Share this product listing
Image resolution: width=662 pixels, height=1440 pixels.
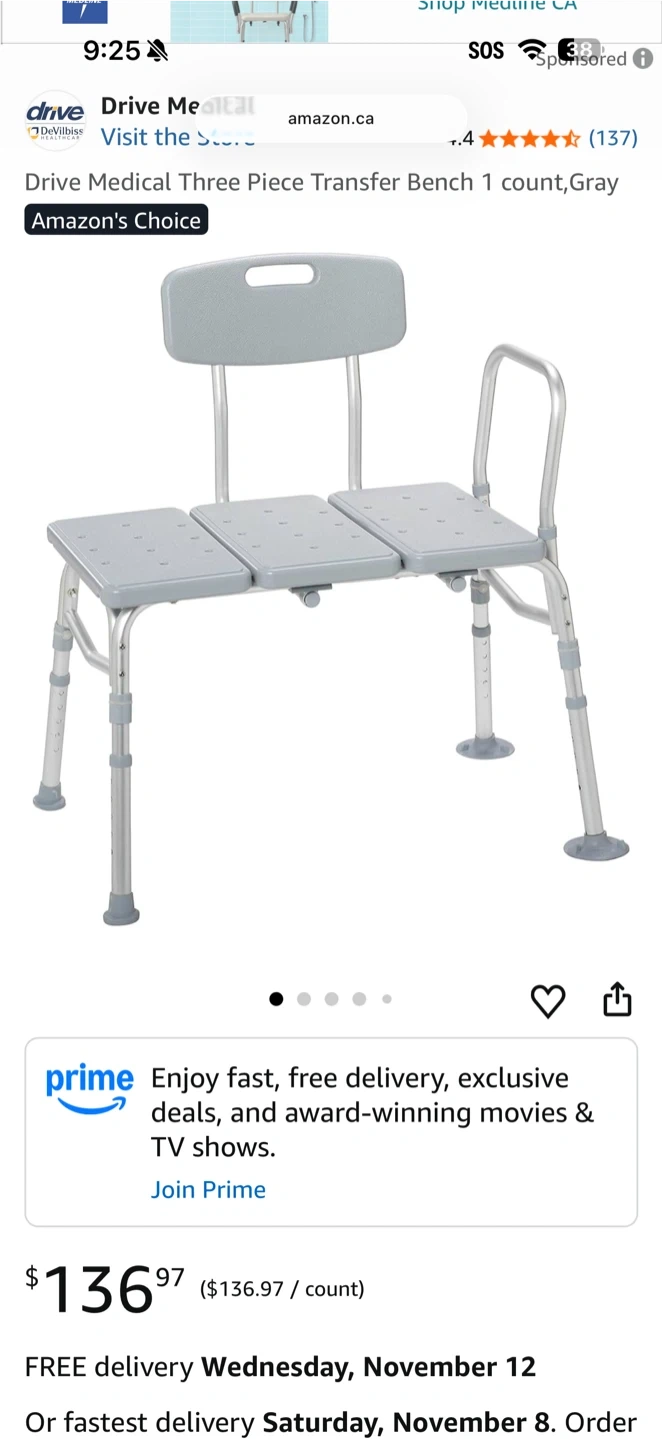tap(617, 999)
